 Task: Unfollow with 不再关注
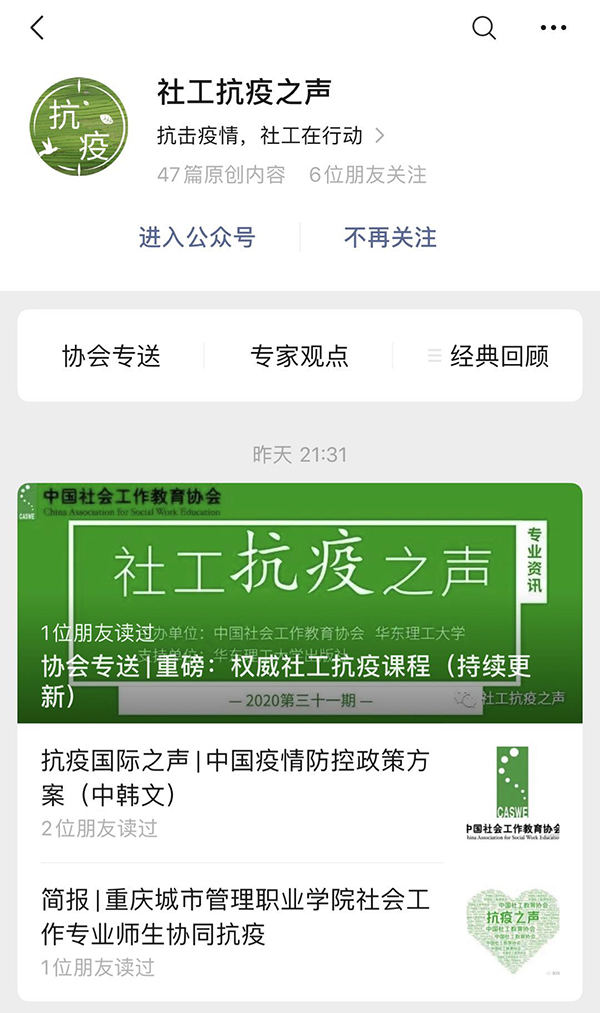[x=390, y=238]
